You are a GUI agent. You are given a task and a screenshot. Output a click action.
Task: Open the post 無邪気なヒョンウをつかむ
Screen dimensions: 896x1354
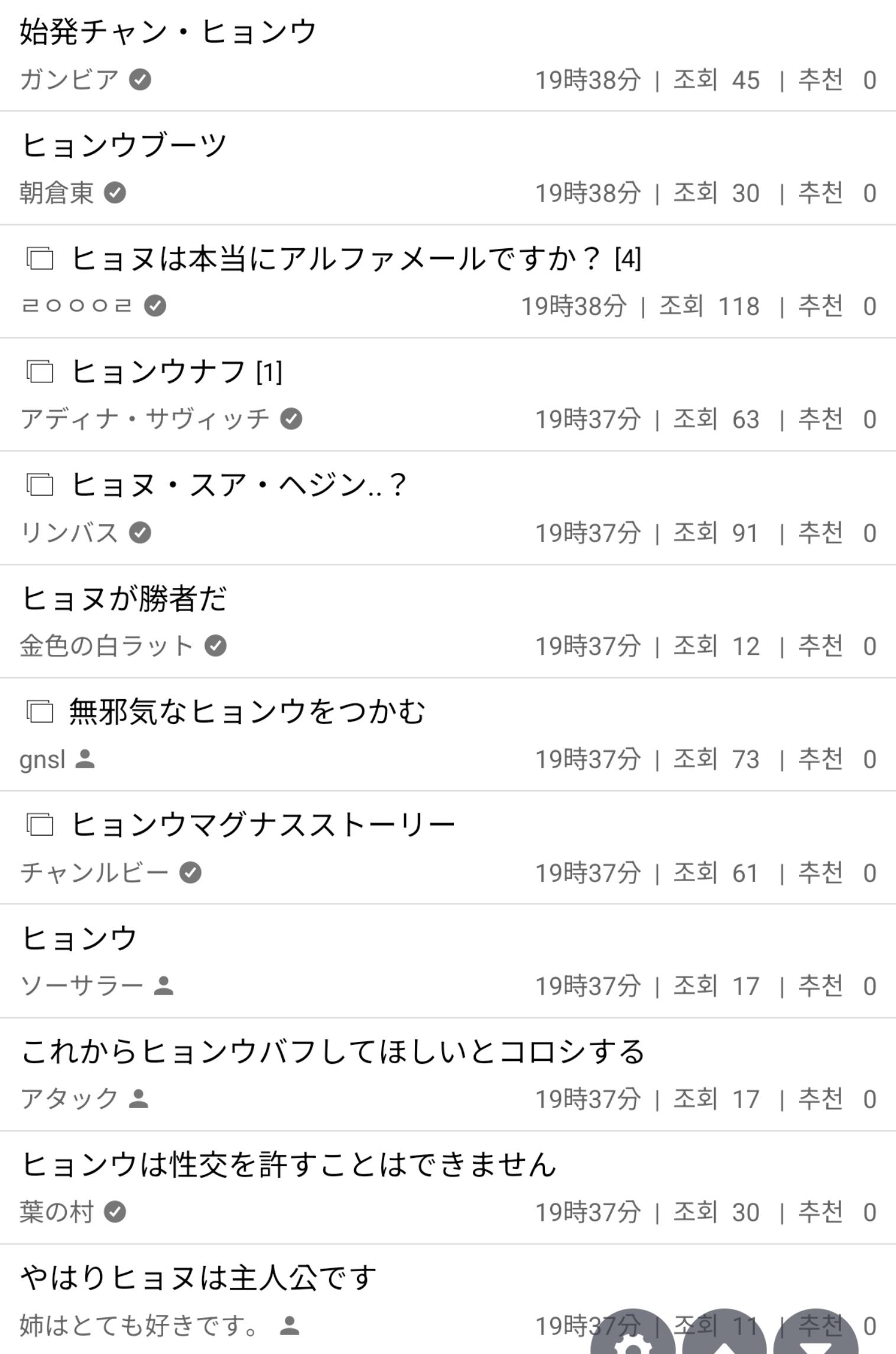[x=247, y=712]
